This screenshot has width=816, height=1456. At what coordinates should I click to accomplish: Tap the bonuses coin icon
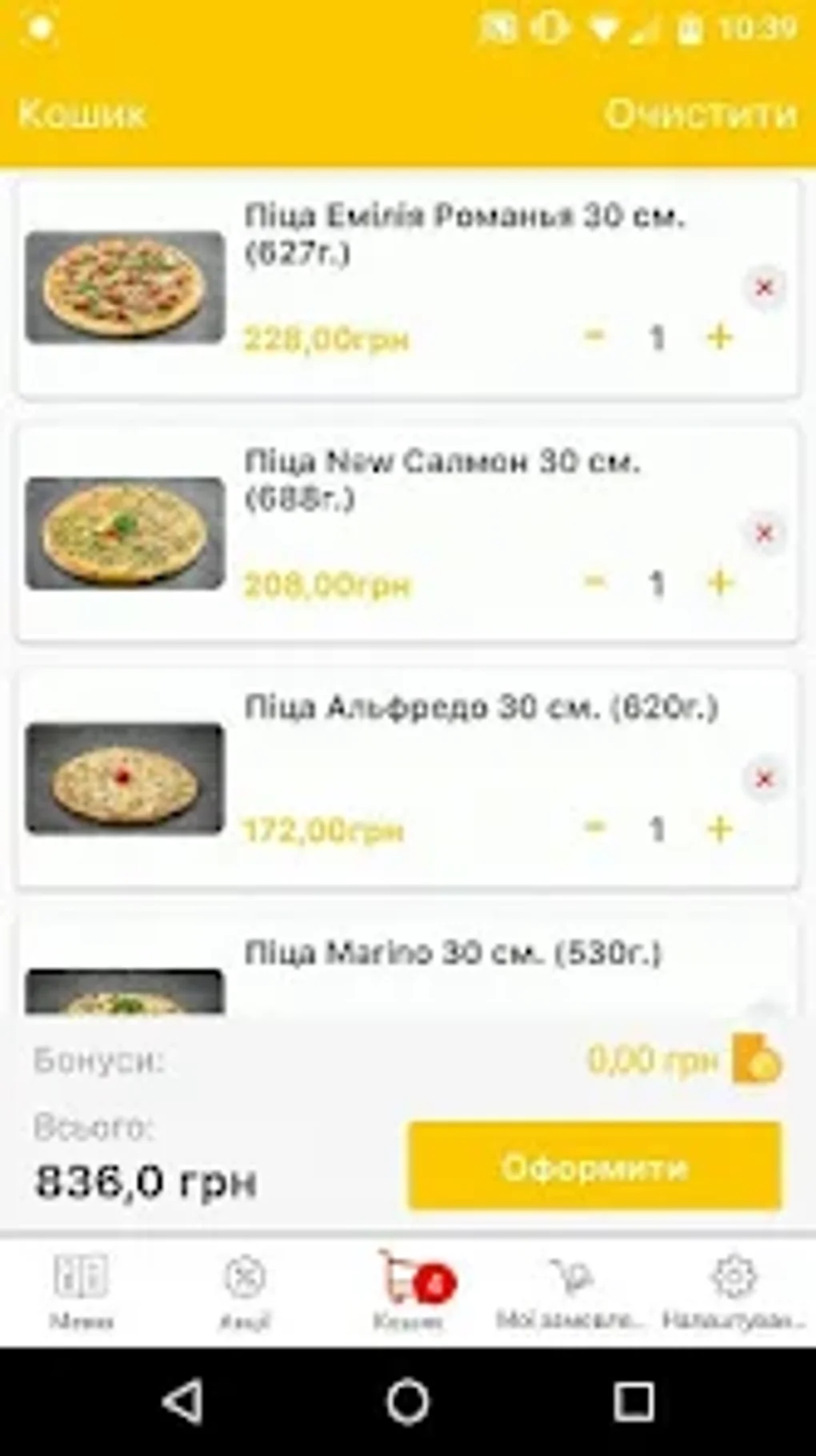[x=756, y=1059]
